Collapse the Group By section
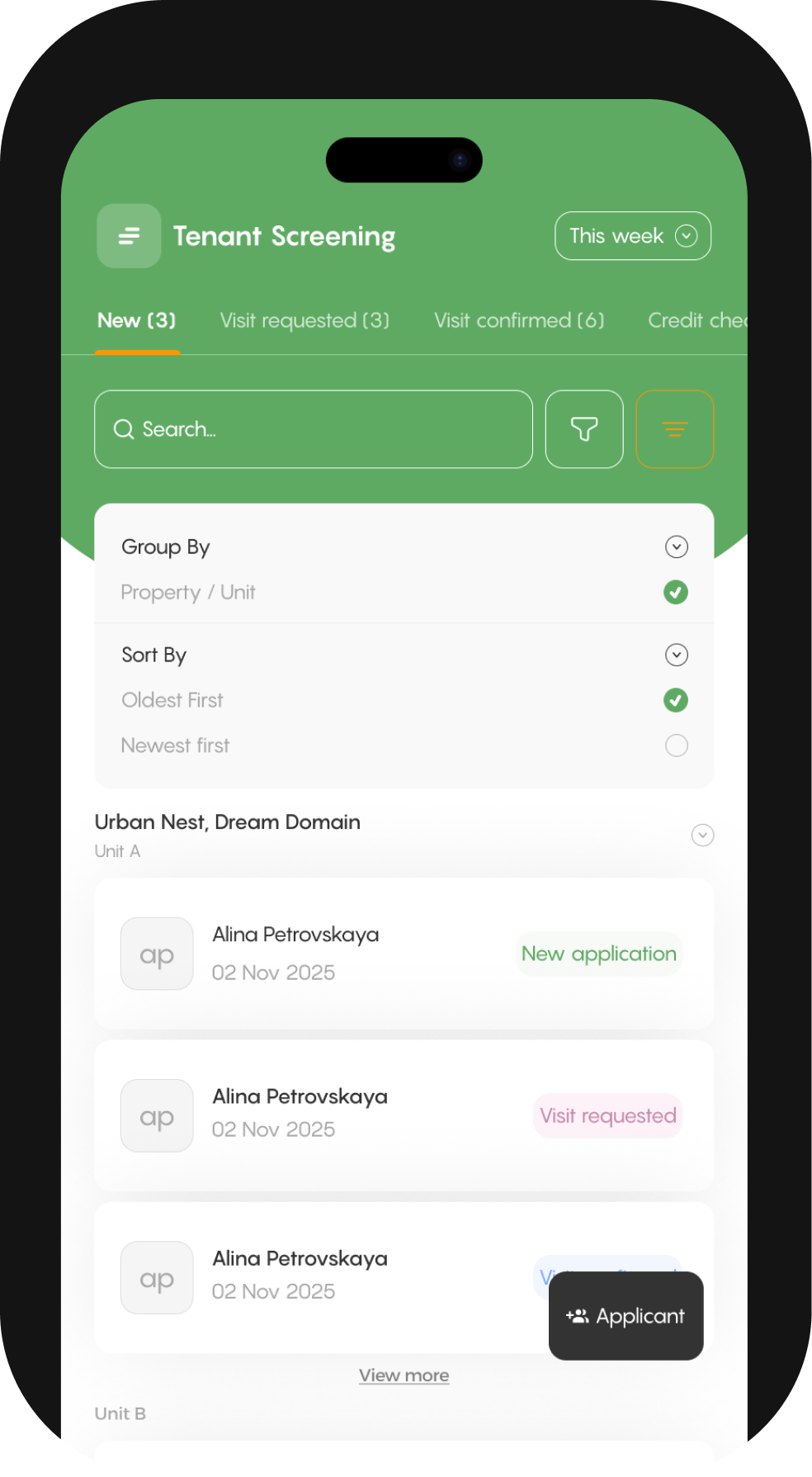 pyautogui.click(x=676, y=547)
